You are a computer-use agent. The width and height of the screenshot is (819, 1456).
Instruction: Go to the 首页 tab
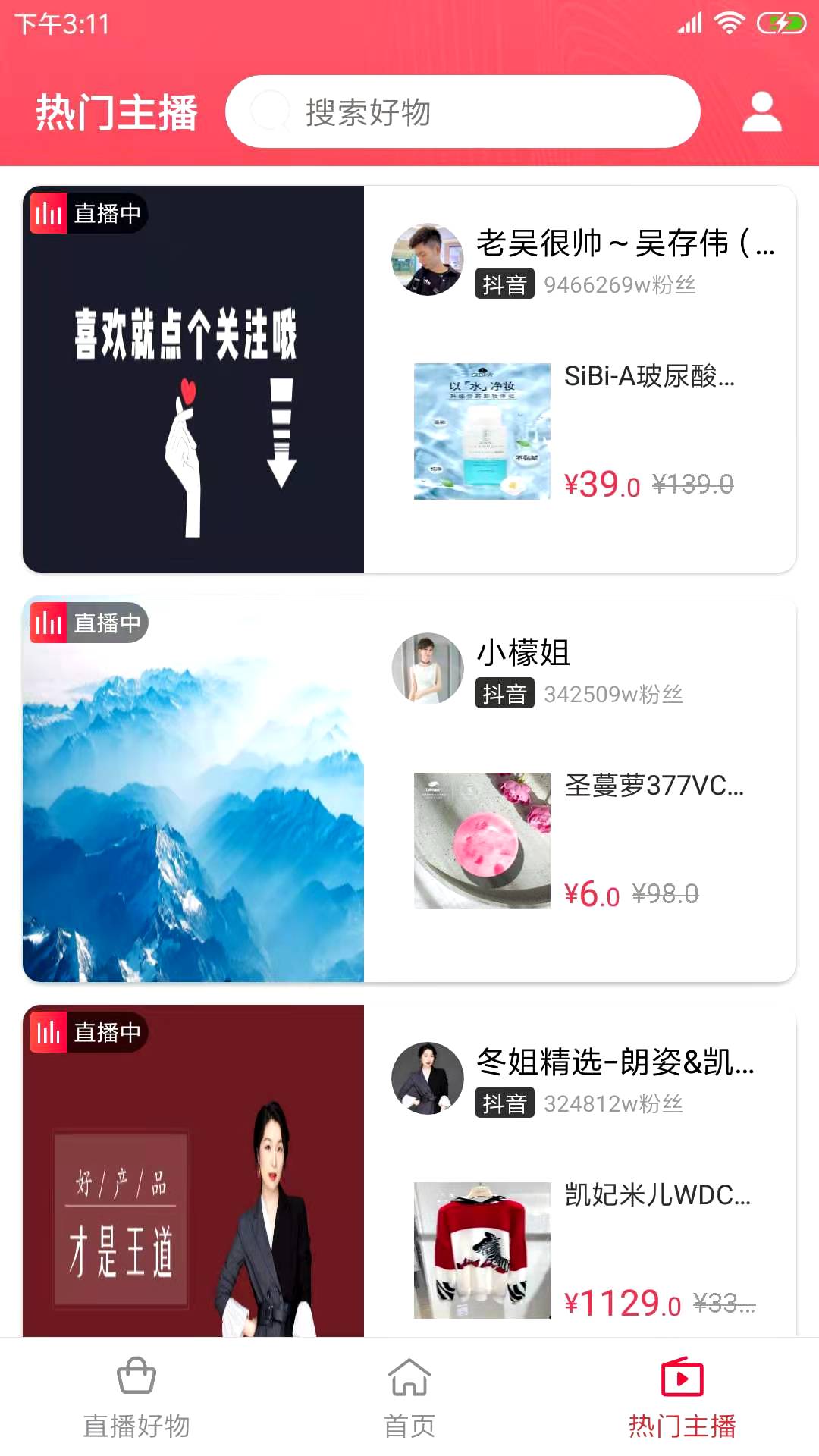409,1397
